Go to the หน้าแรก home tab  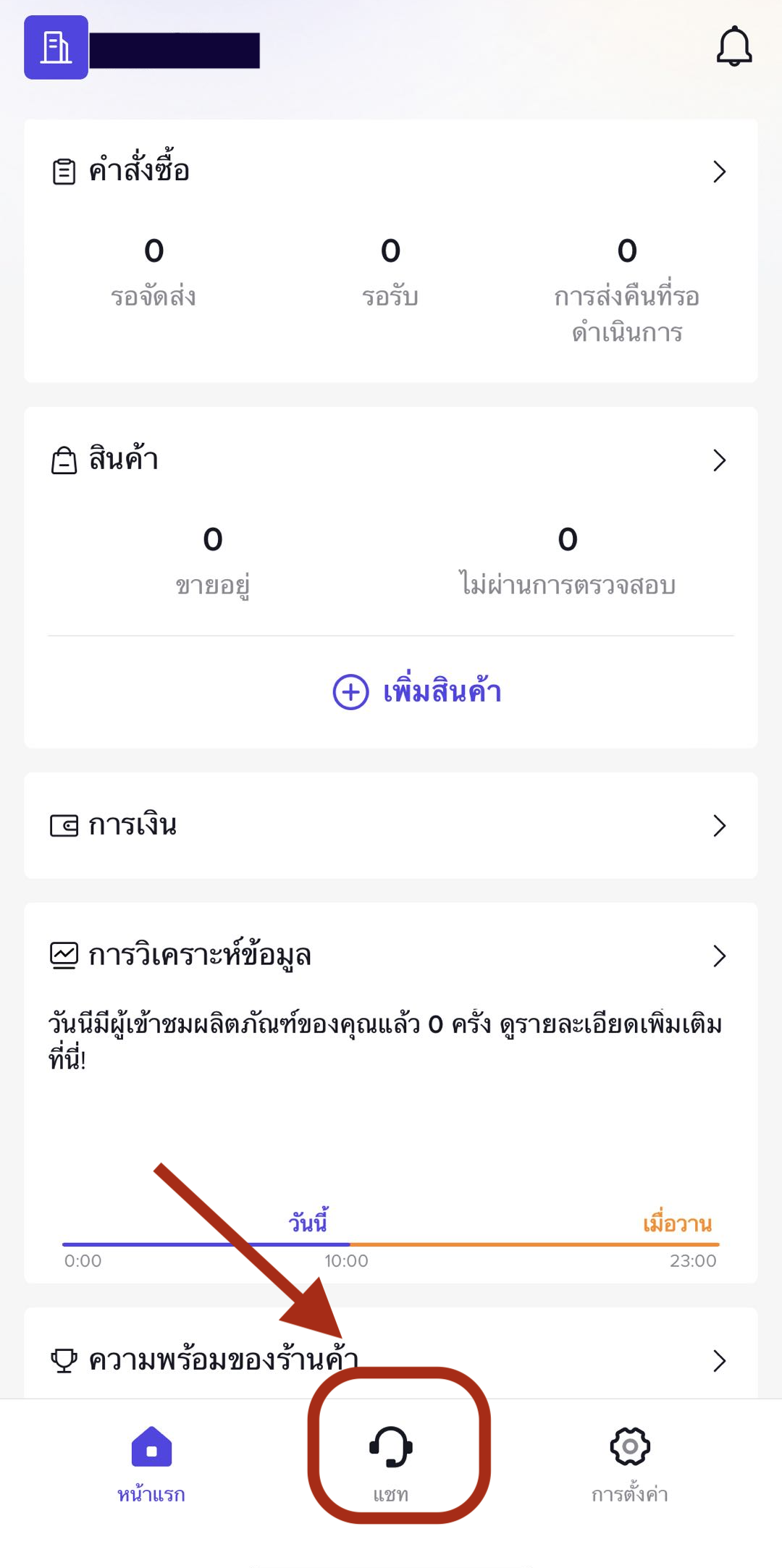click(x=151, y=1462)
